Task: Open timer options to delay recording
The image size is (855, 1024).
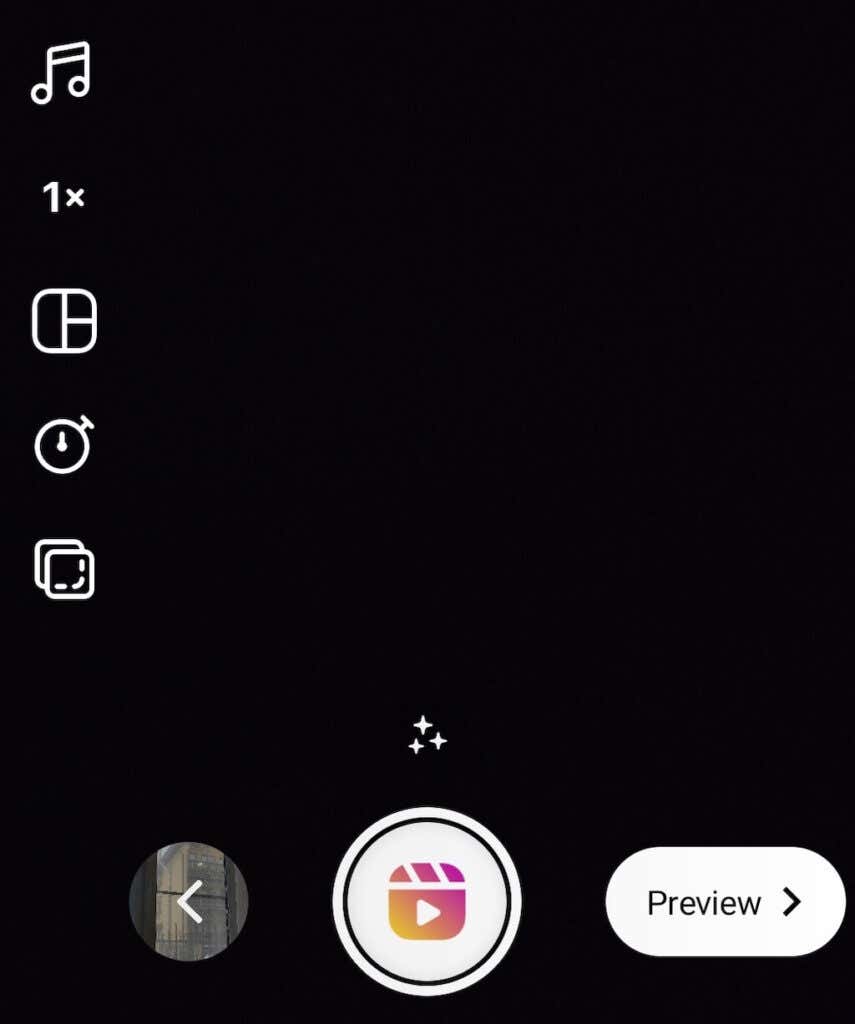Action: pos(62,444)
